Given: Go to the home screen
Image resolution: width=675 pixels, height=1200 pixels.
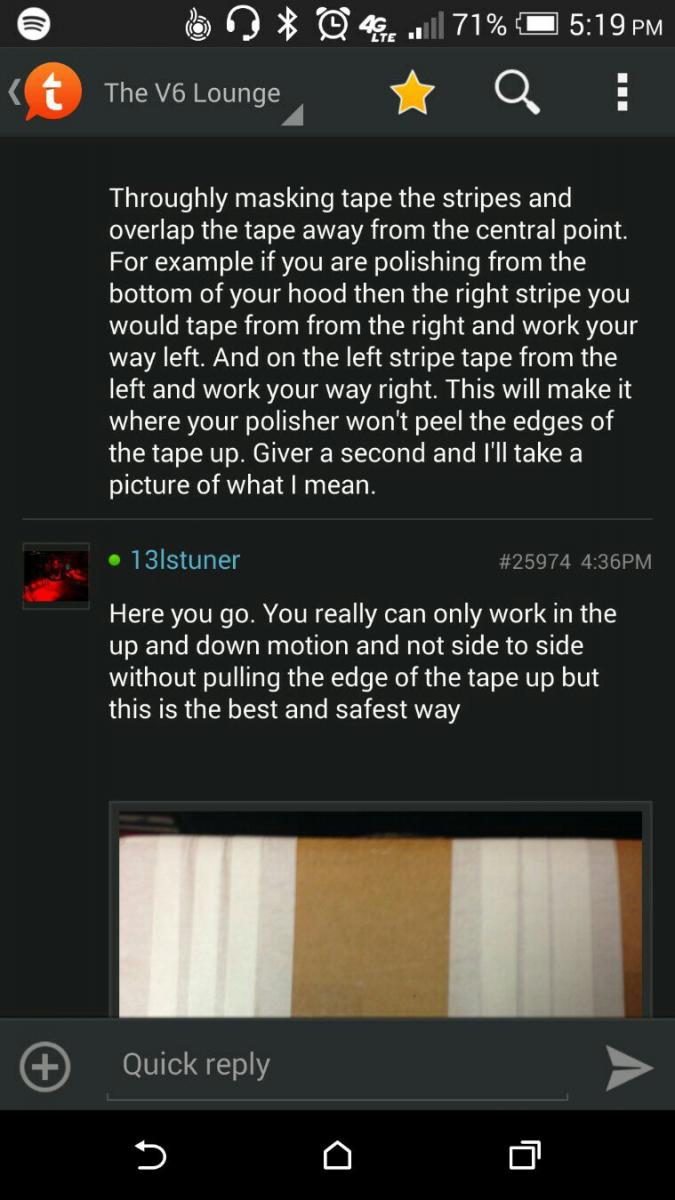Looking at the screenshot, I should [x=337, y=1156].
